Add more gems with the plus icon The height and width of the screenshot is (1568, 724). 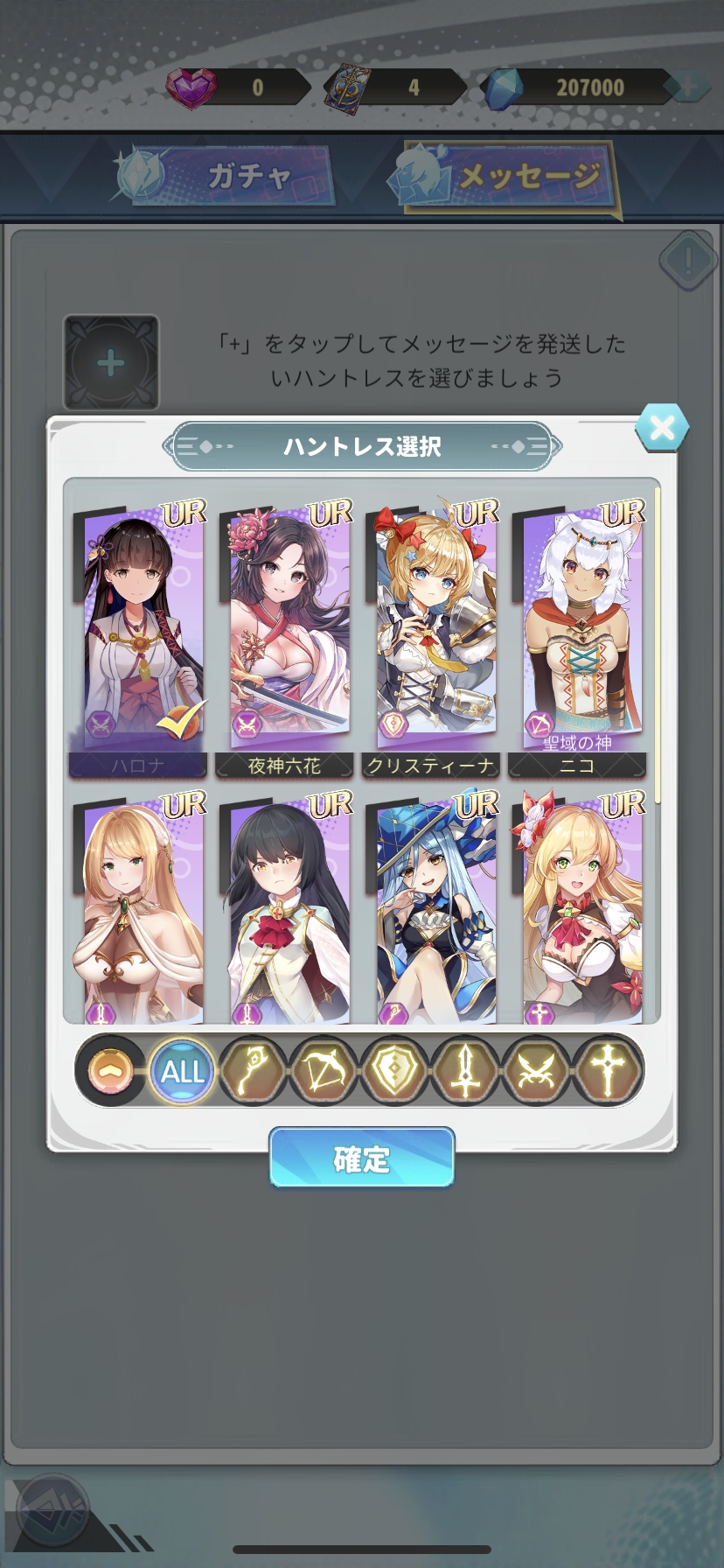coord(689,87)
